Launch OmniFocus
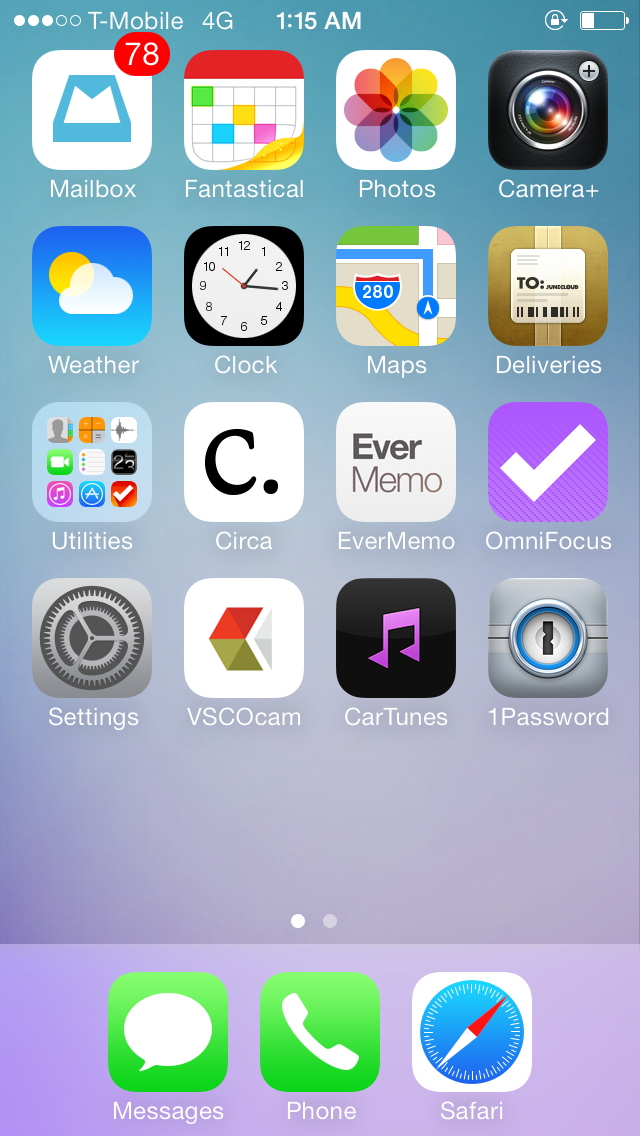 click(x=548, y=462)
